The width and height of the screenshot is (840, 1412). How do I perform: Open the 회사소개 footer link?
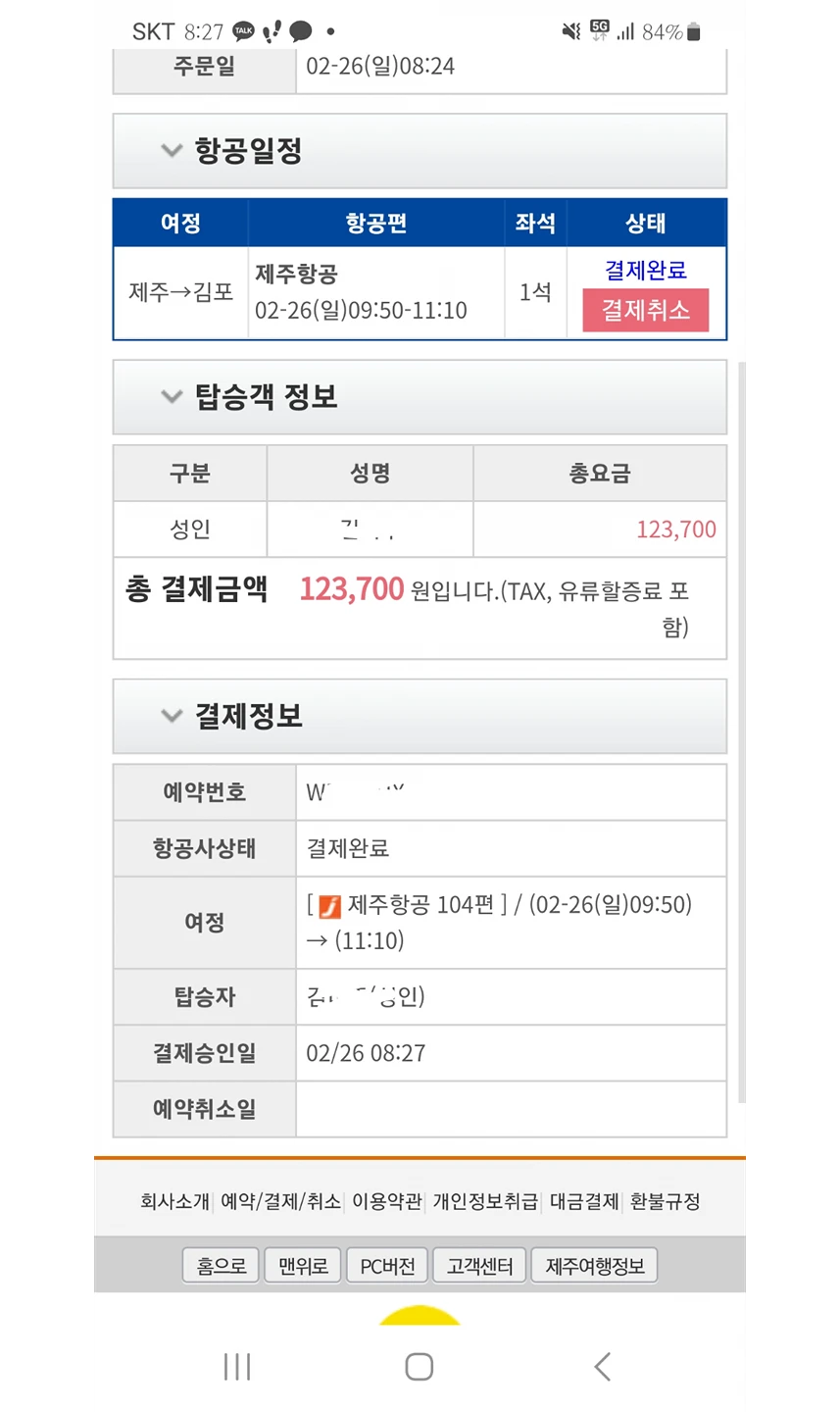tap(174, 1201)
